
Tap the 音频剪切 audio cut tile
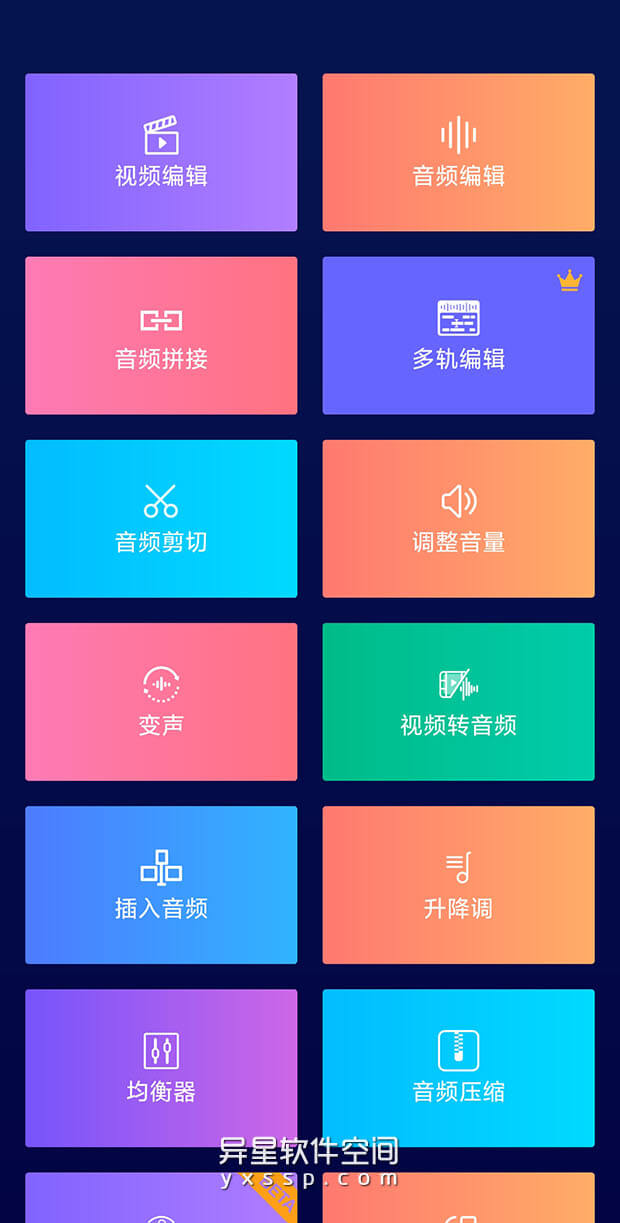pyautogui.click(x=161, y=518)
